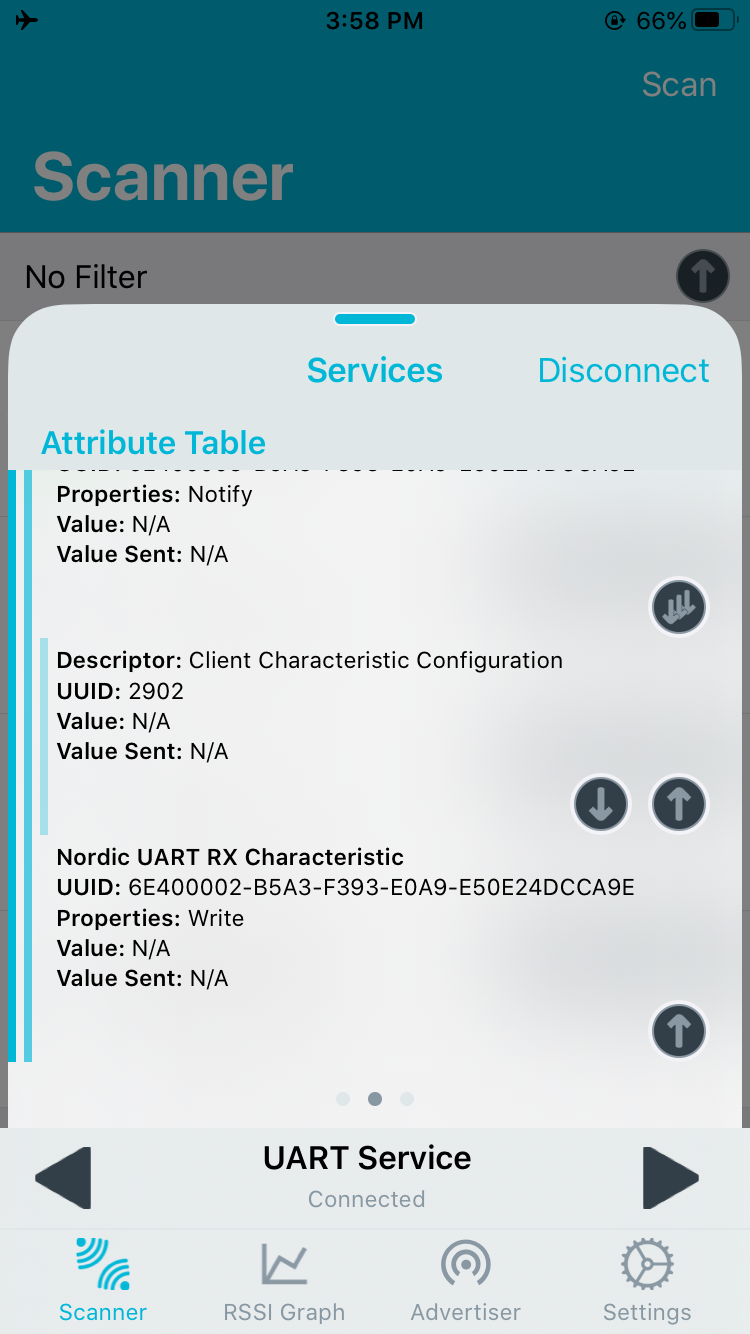Expand the No Filter arrow button
The width and height of the screenshot is (750, 1334).
(702, 276)
